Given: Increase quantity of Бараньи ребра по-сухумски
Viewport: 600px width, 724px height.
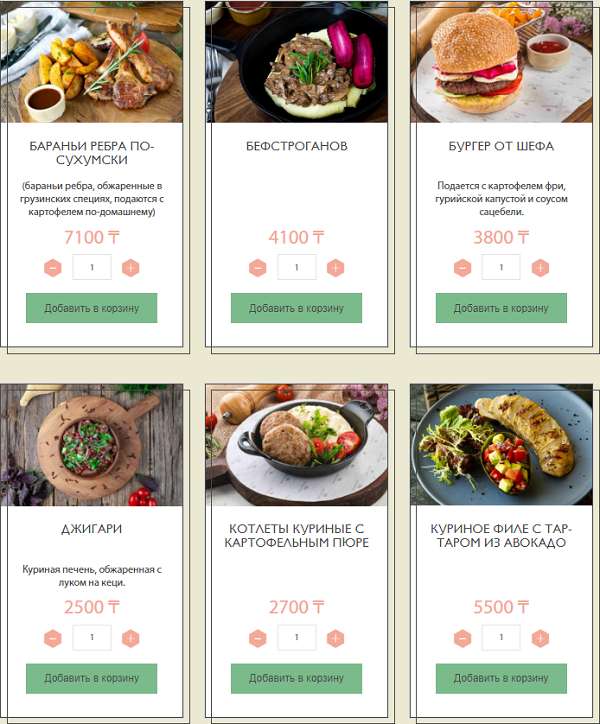Looking at the screenshot, I should pos(130,268).
